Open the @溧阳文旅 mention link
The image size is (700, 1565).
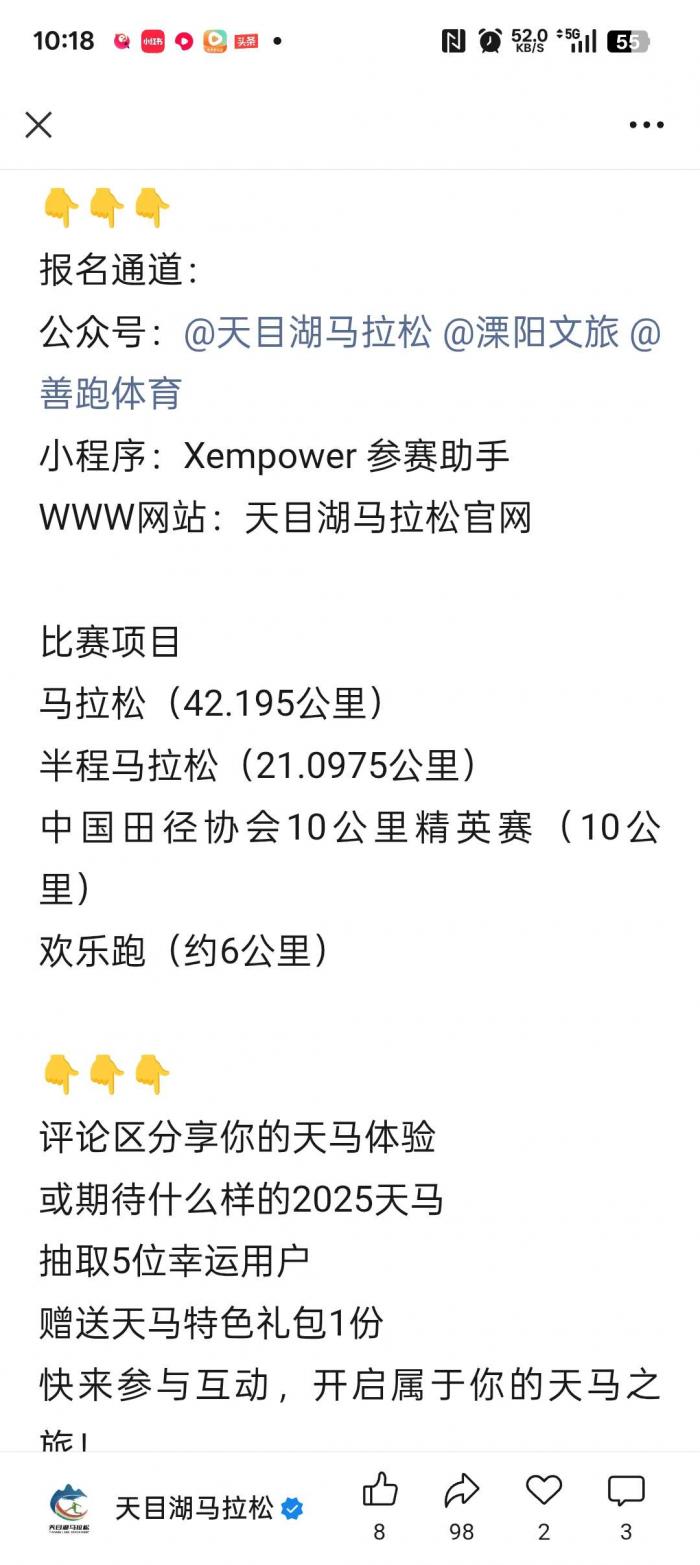point(530,332)
